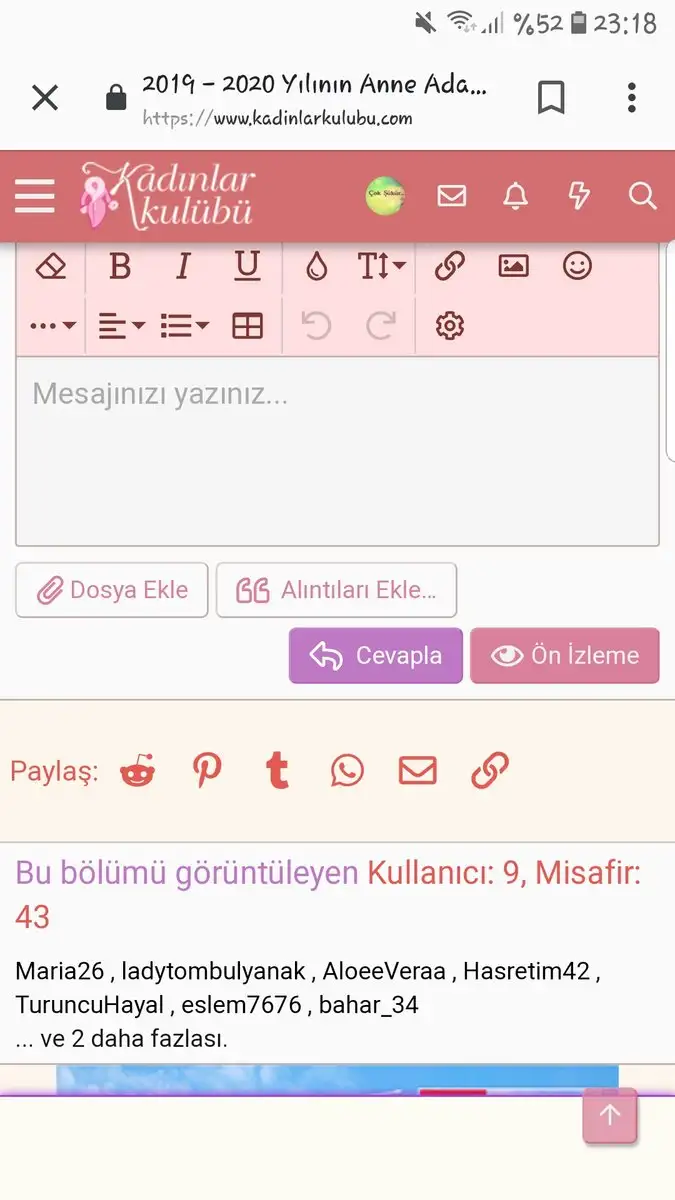675x1200 pixels.
Task: Open the browser overflow menu
Action: (631, 97)
